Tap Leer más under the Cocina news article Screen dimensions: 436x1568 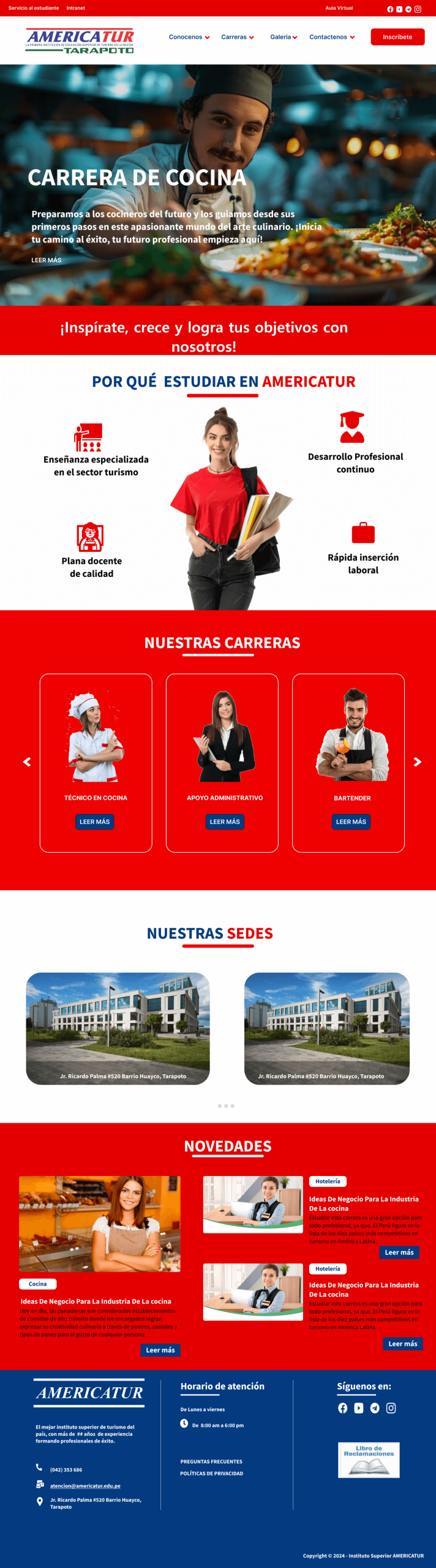(160, 1350)
